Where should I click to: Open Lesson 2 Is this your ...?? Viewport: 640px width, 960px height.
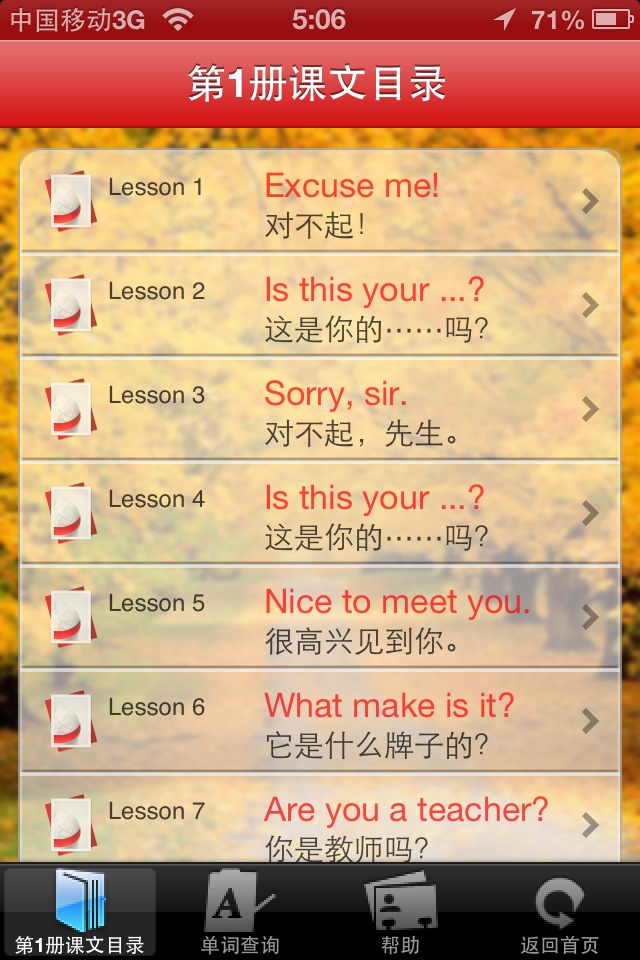(x=320, y=306)
